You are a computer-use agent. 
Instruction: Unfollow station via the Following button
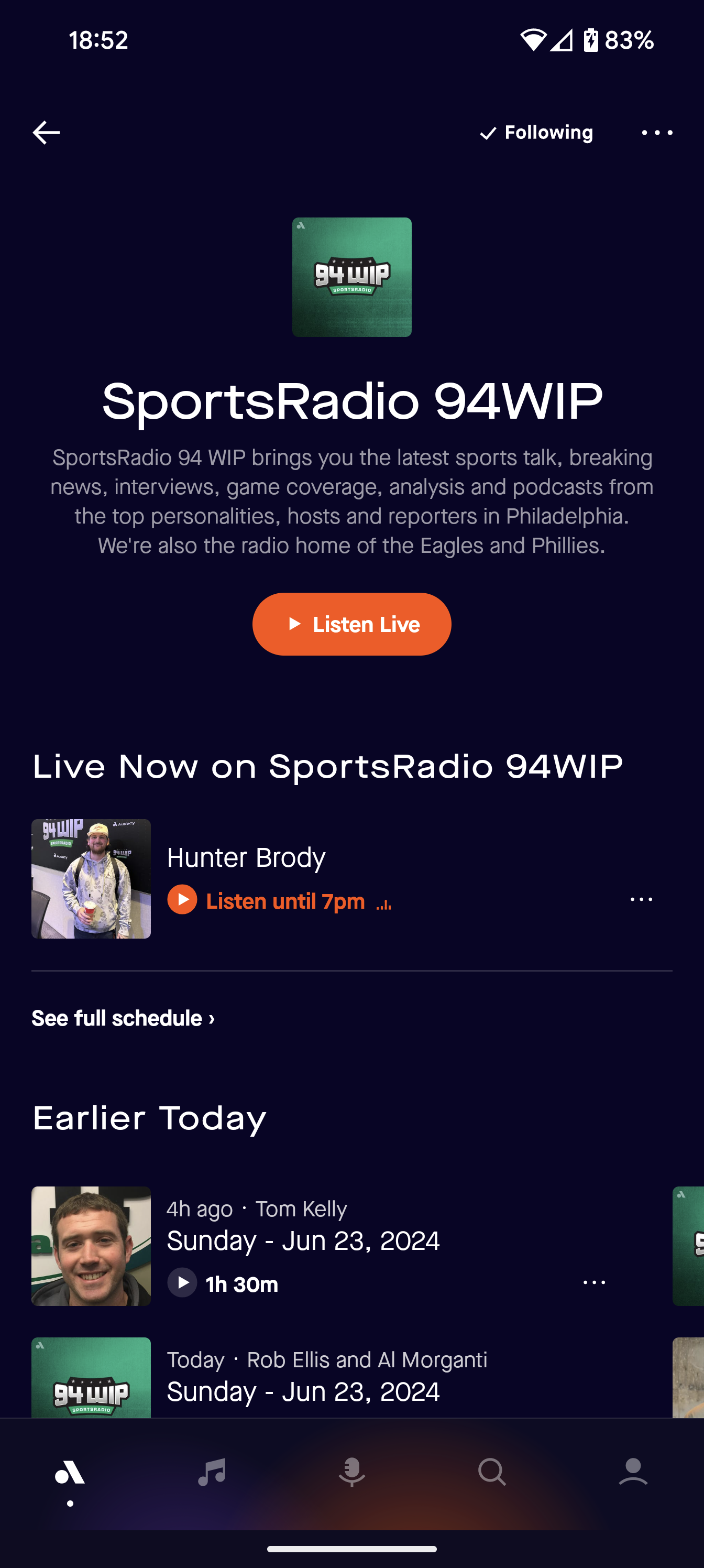(x=536, y=133)
